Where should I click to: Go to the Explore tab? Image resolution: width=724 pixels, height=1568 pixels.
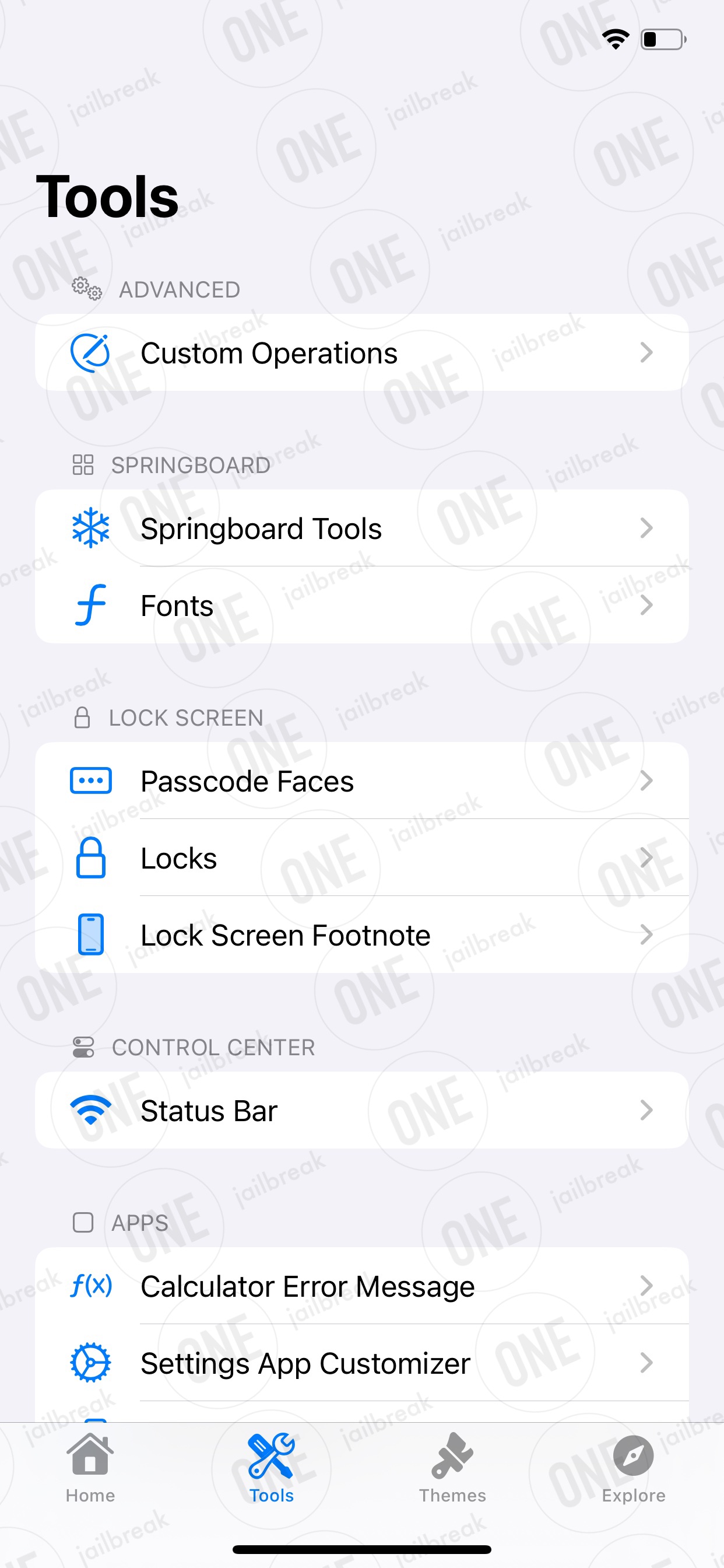coord(633,1468)
